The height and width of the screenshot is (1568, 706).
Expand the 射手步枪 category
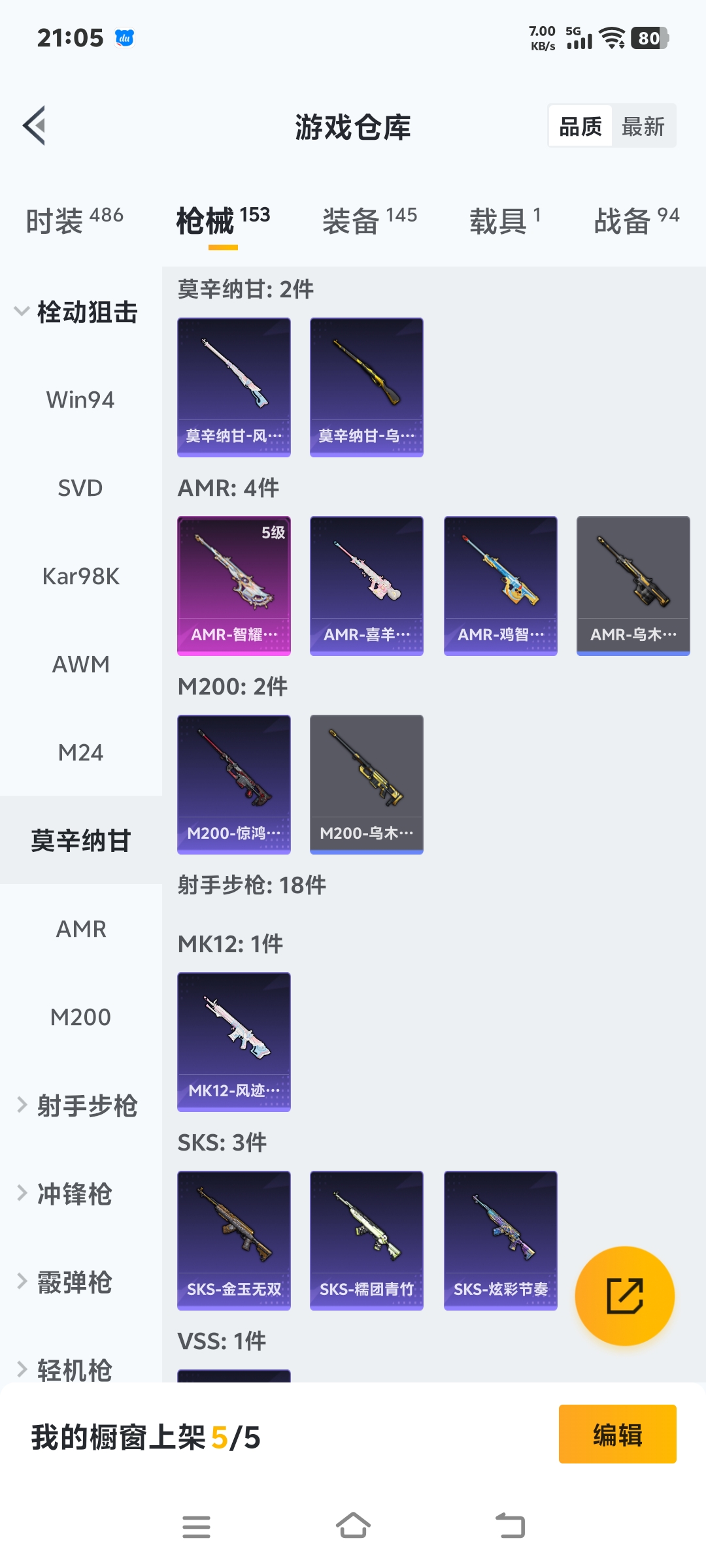pyautogui.click(x=77, y=1105)
